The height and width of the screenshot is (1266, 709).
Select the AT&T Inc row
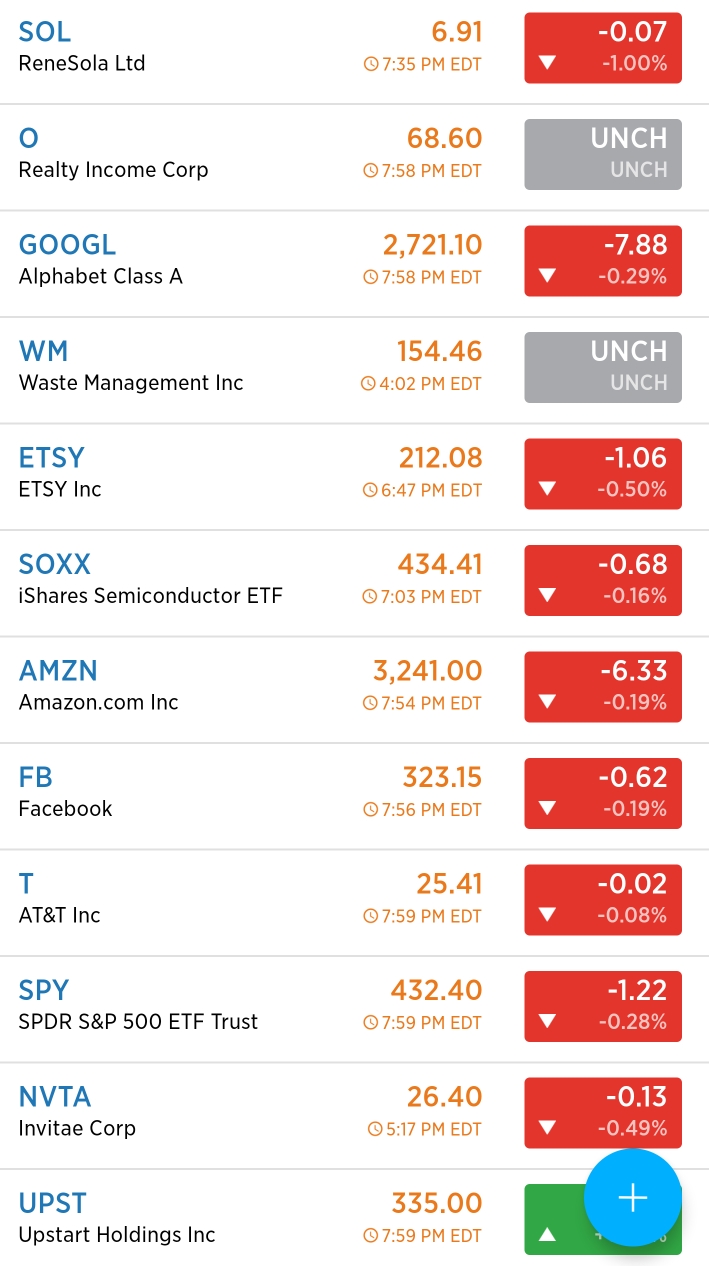point(354,902)
